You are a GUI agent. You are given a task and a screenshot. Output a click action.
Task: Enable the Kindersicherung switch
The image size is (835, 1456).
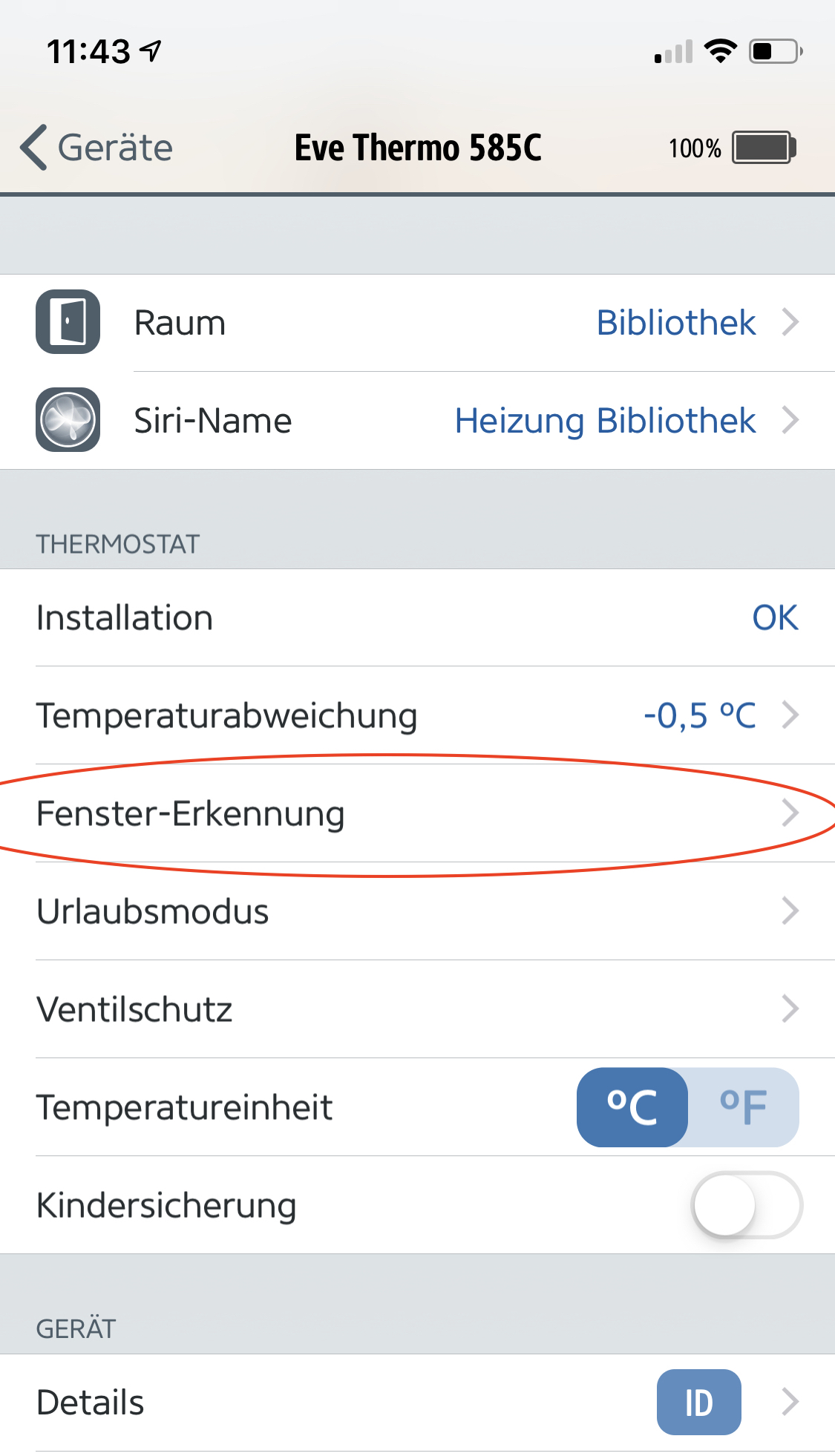click(746, 1205)
